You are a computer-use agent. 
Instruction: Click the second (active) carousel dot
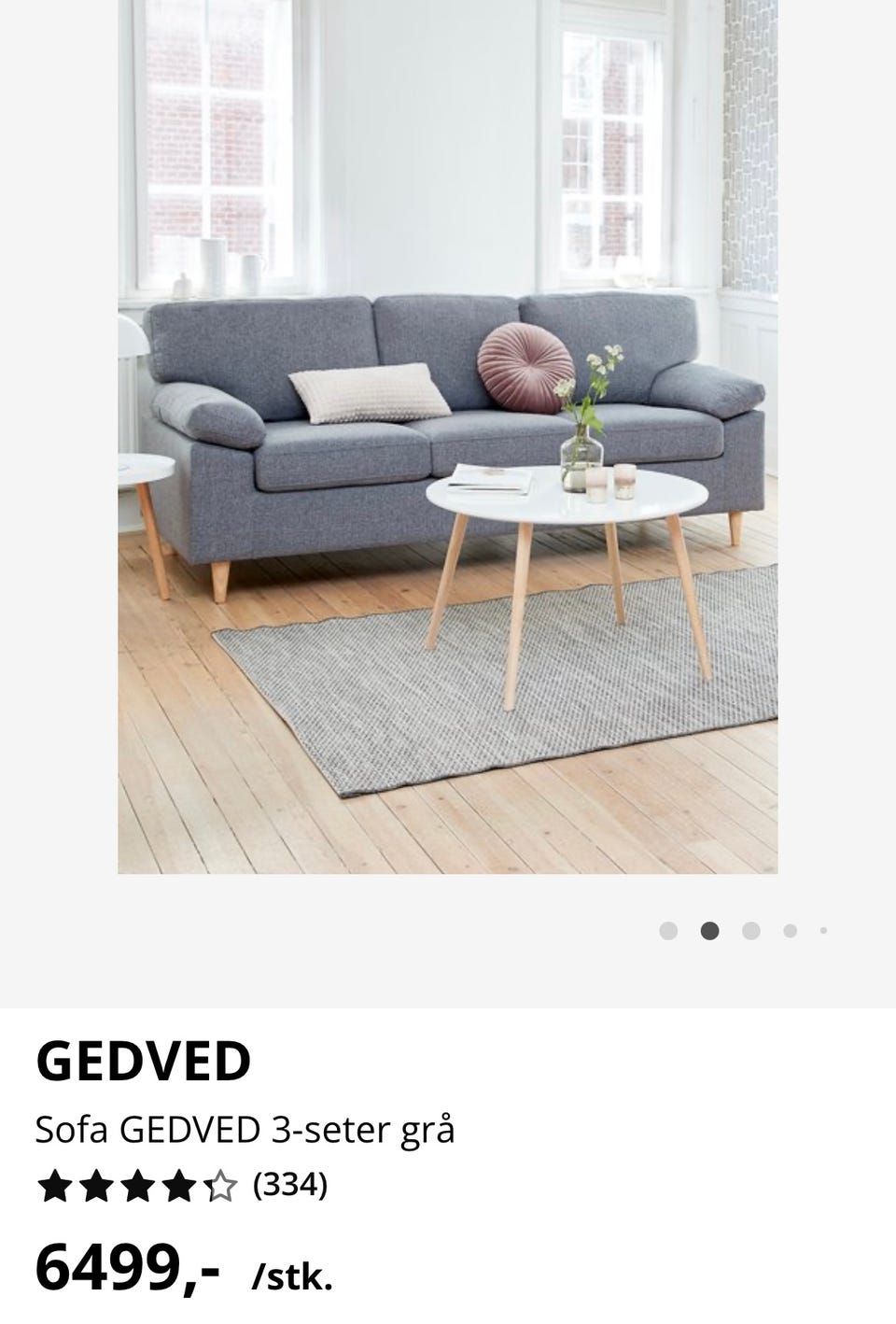tap(709, 930)
